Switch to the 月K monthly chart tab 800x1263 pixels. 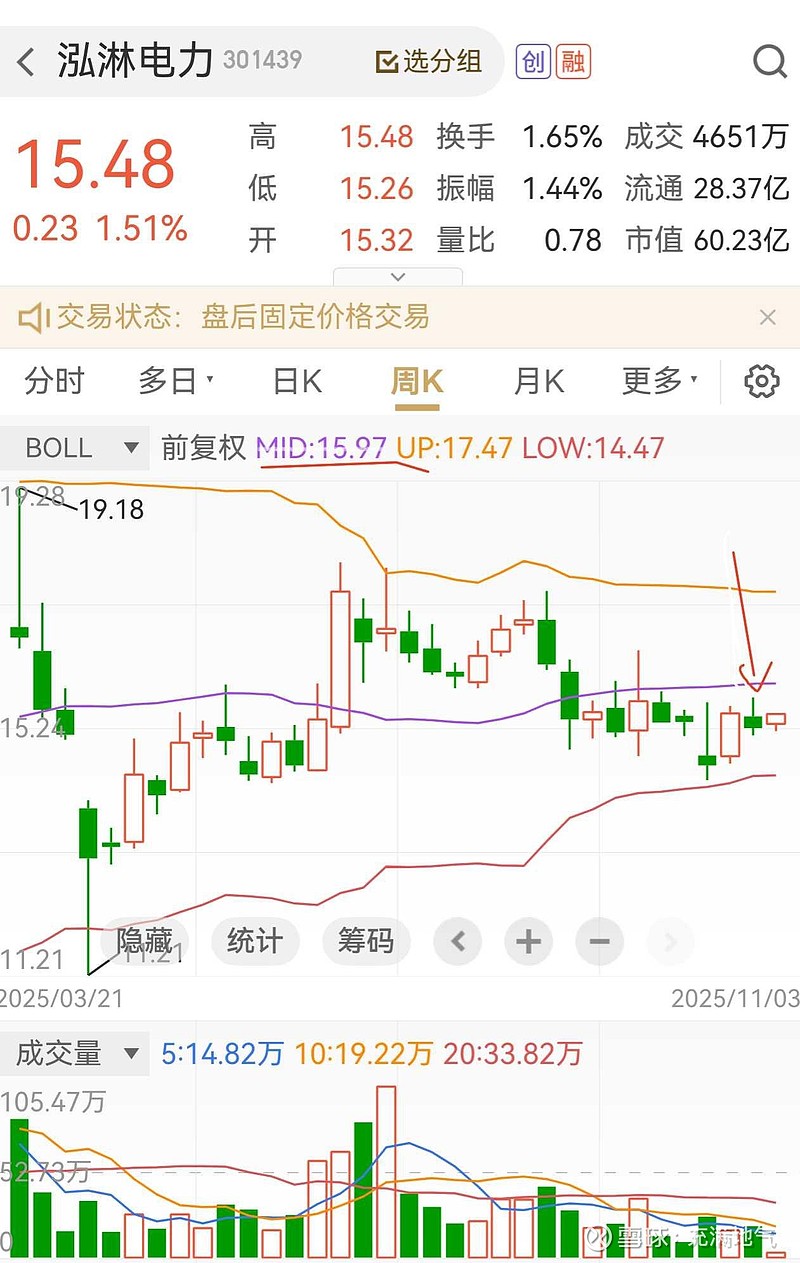(x=538, y=381)
